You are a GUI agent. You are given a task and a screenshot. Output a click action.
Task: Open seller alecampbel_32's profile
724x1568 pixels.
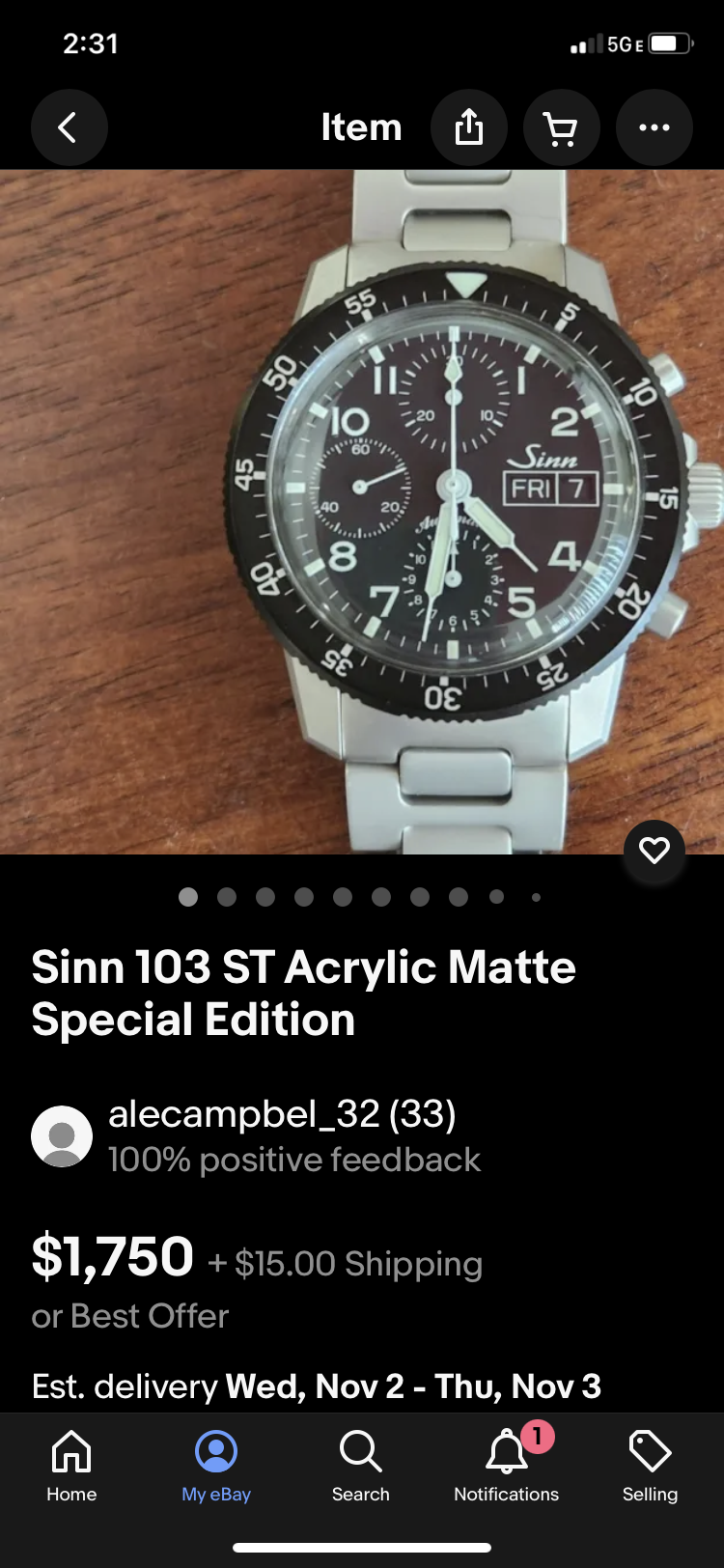pyautogui.click(x=281, y=1114)
